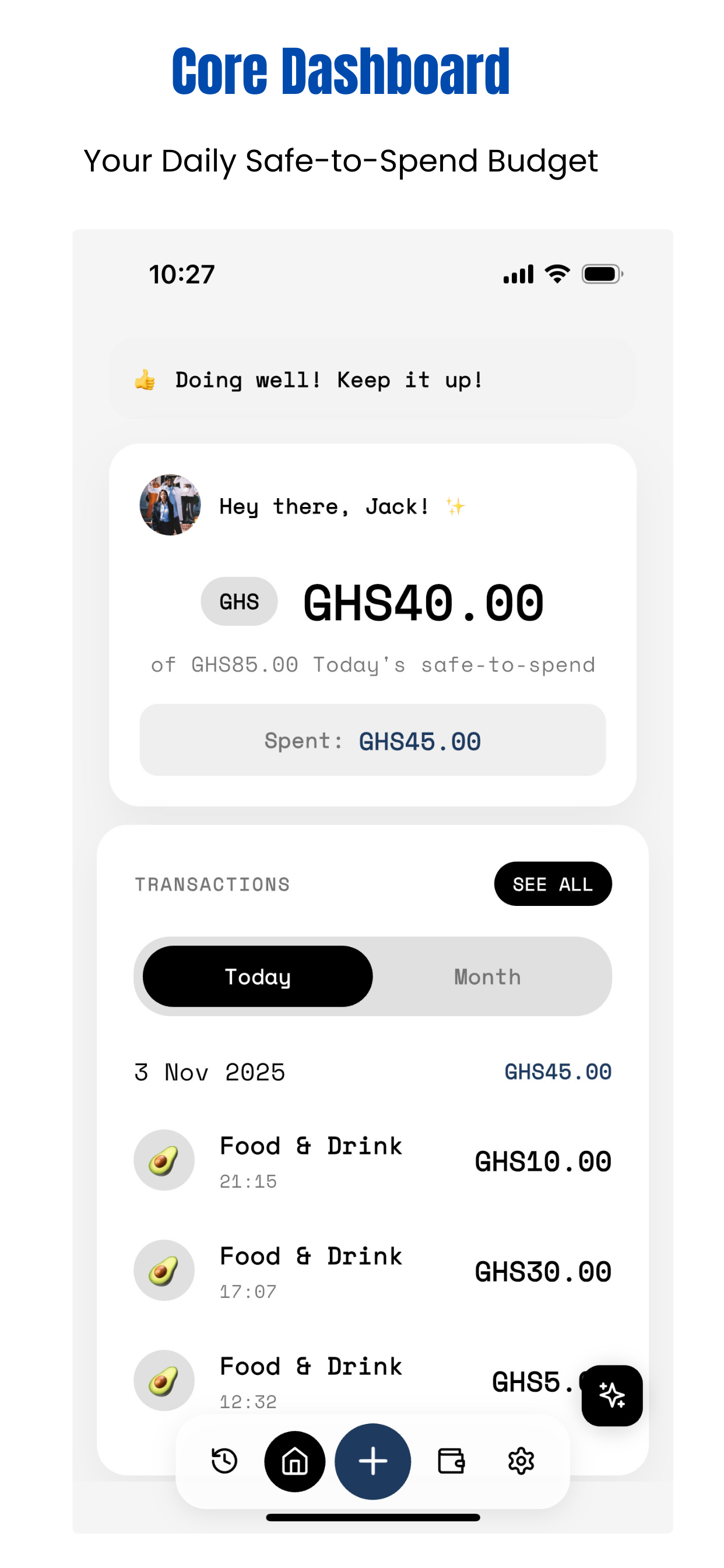Viewport: 724px width, 1568px height.
Task: Open transaction history from bottom navigation
Action: coord(224,1461)
